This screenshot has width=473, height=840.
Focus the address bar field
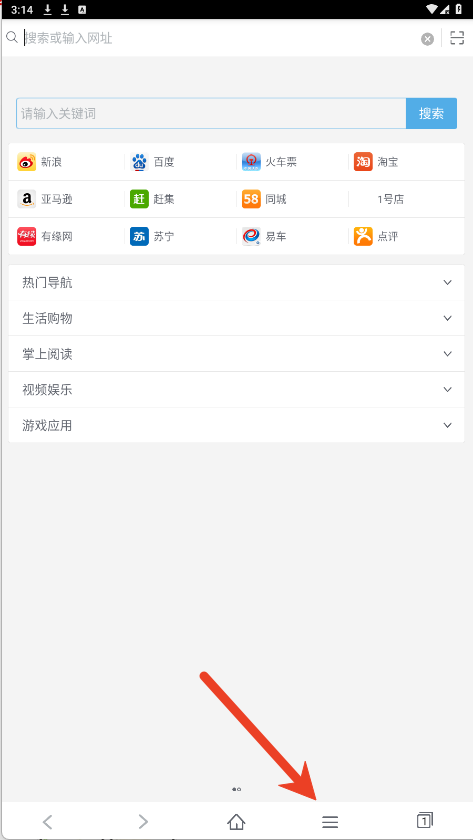tap(220, 39)
